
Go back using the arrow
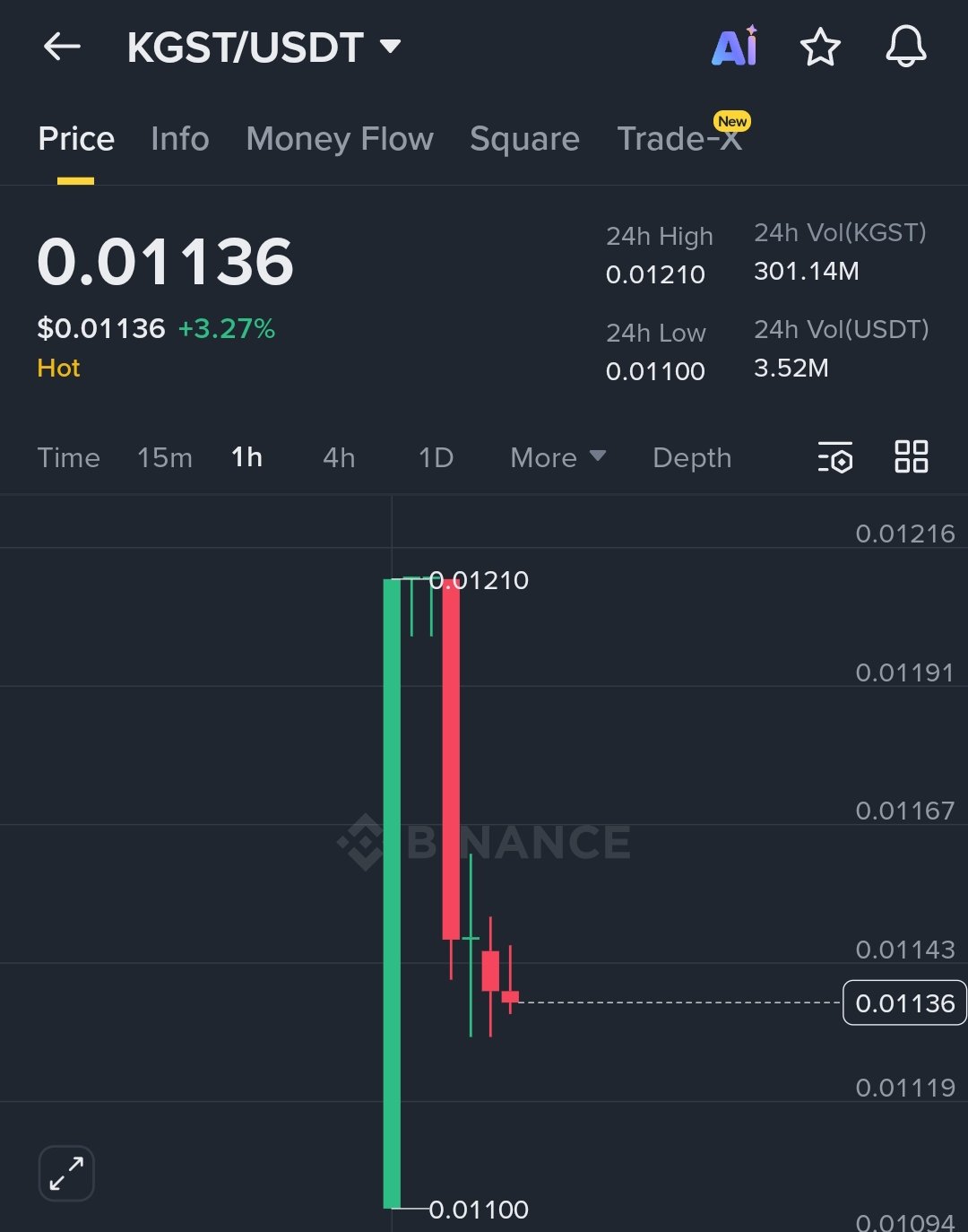click(x=62, y=47)
